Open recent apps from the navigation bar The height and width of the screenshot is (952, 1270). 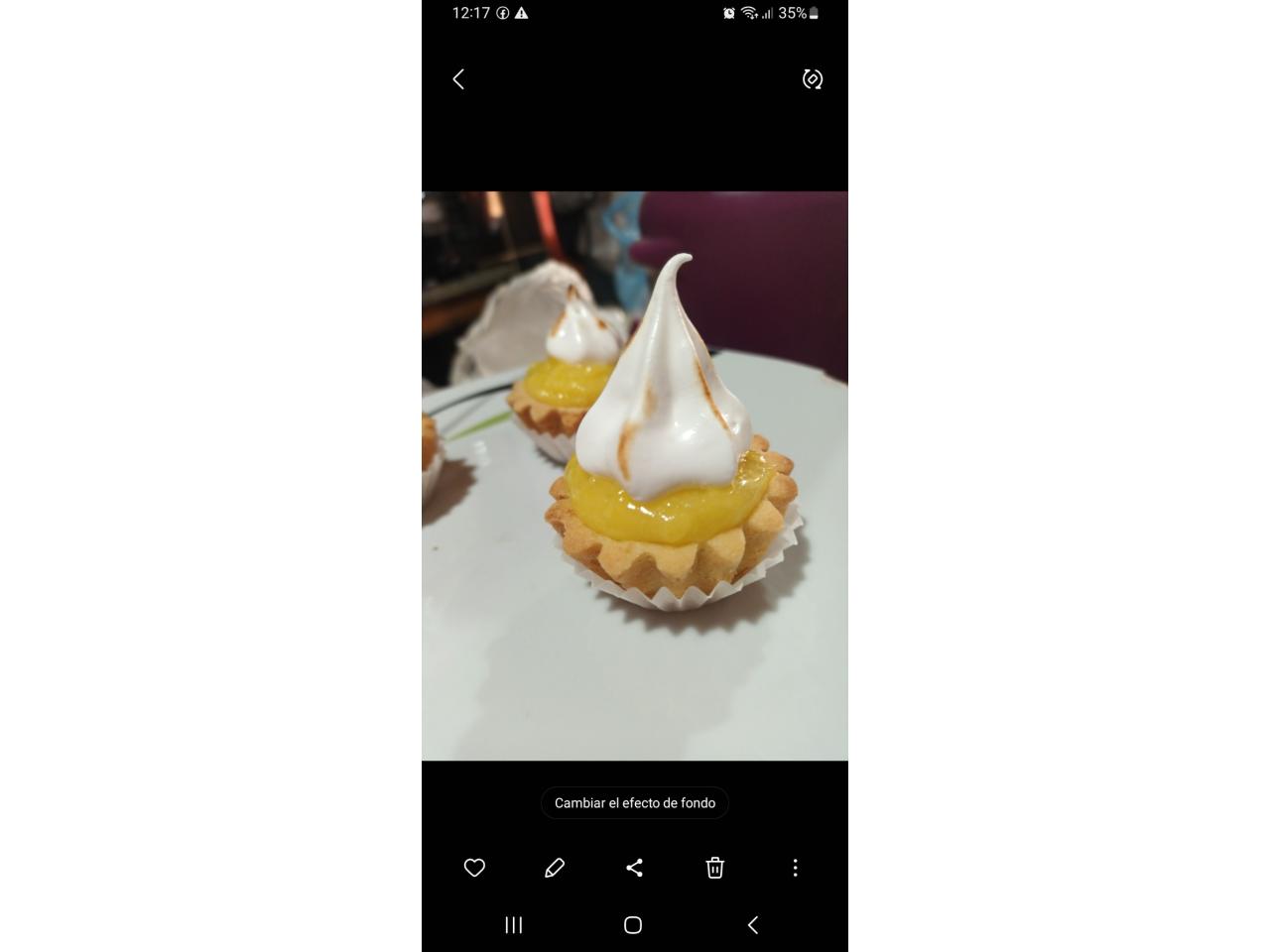click(x=513, y=925)
